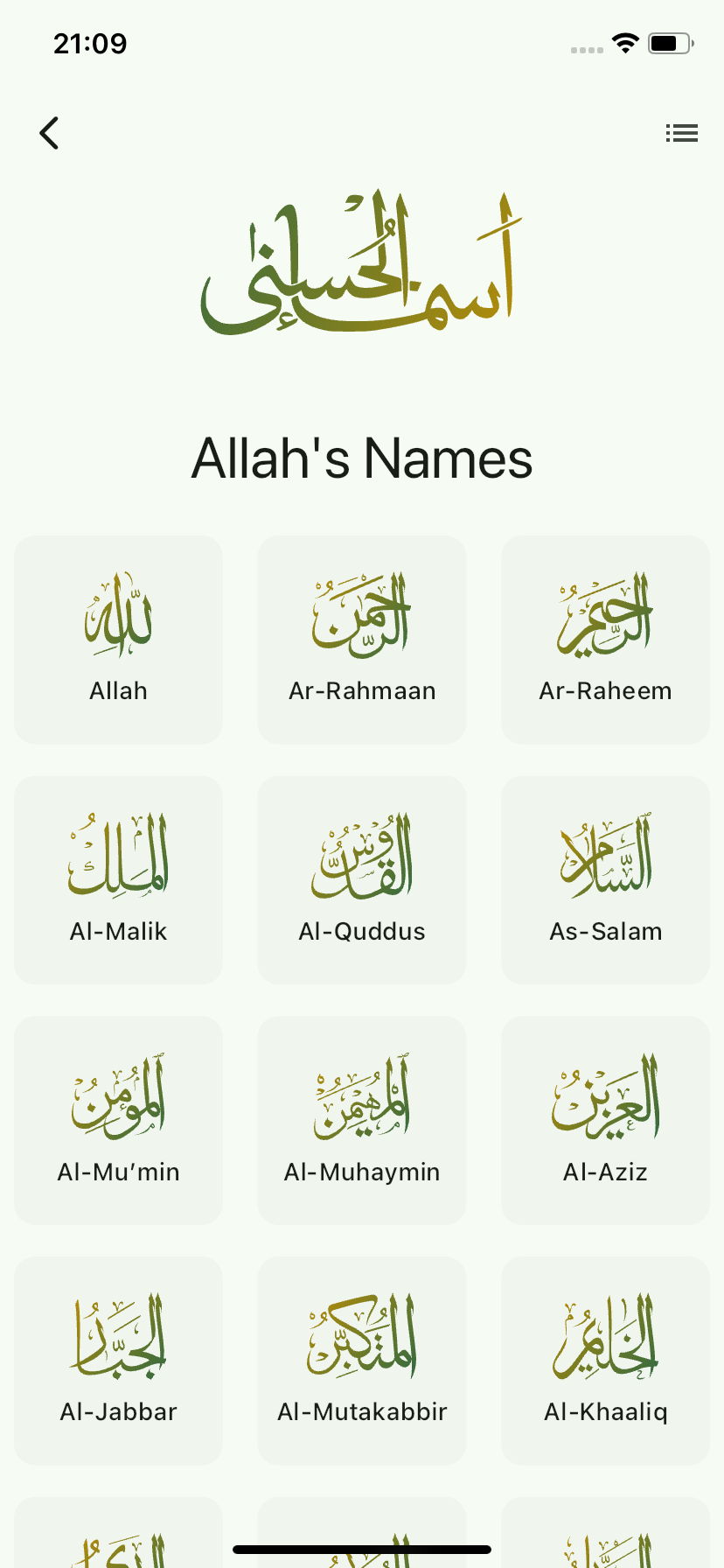Open the Ar-Rahmaan card

point(362,640)
